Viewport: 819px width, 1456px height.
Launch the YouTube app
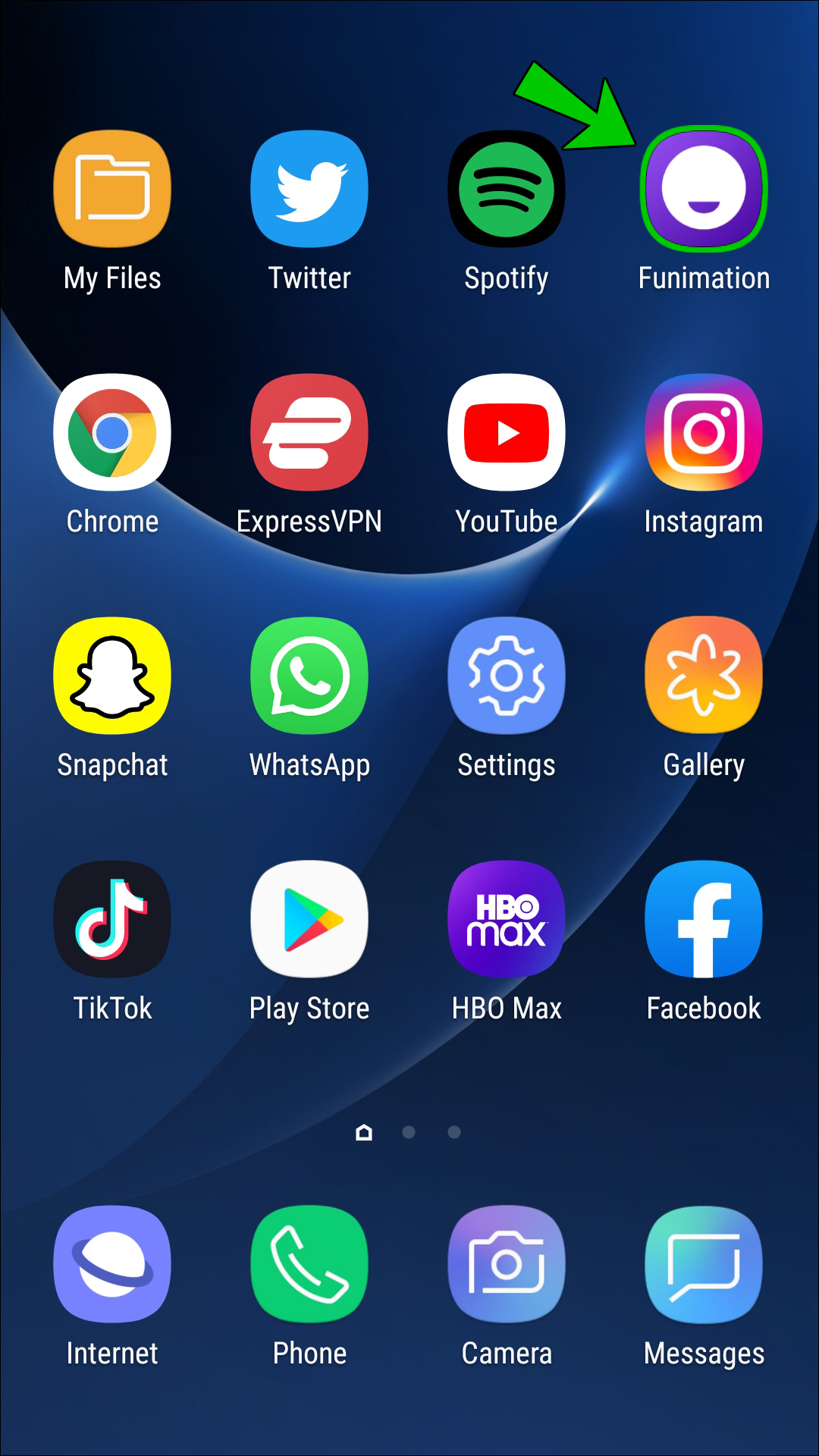click(507, 432)
